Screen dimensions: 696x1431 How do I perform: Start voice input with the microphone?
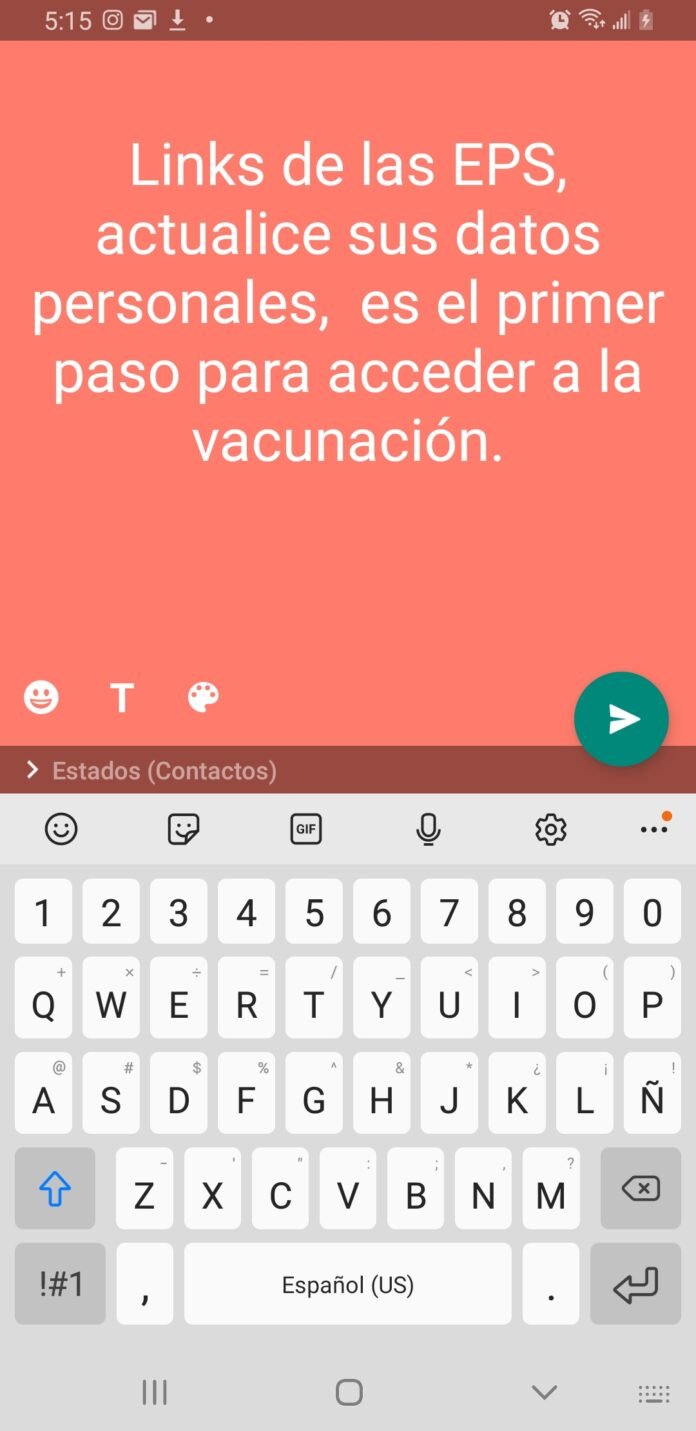pyautogui.click(x=428, y=829)
